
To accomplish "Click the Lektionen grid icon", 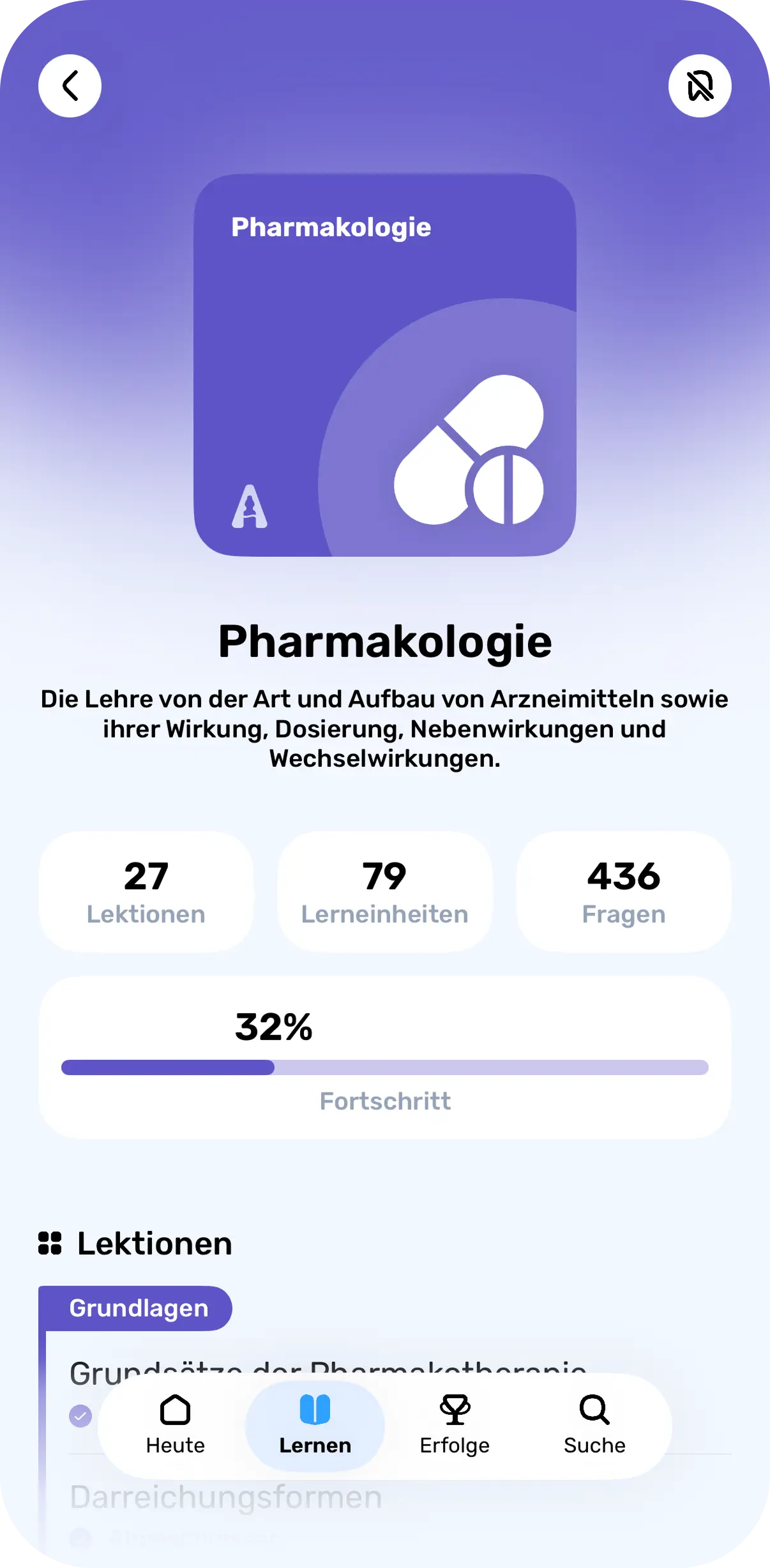I will 51,1242.
